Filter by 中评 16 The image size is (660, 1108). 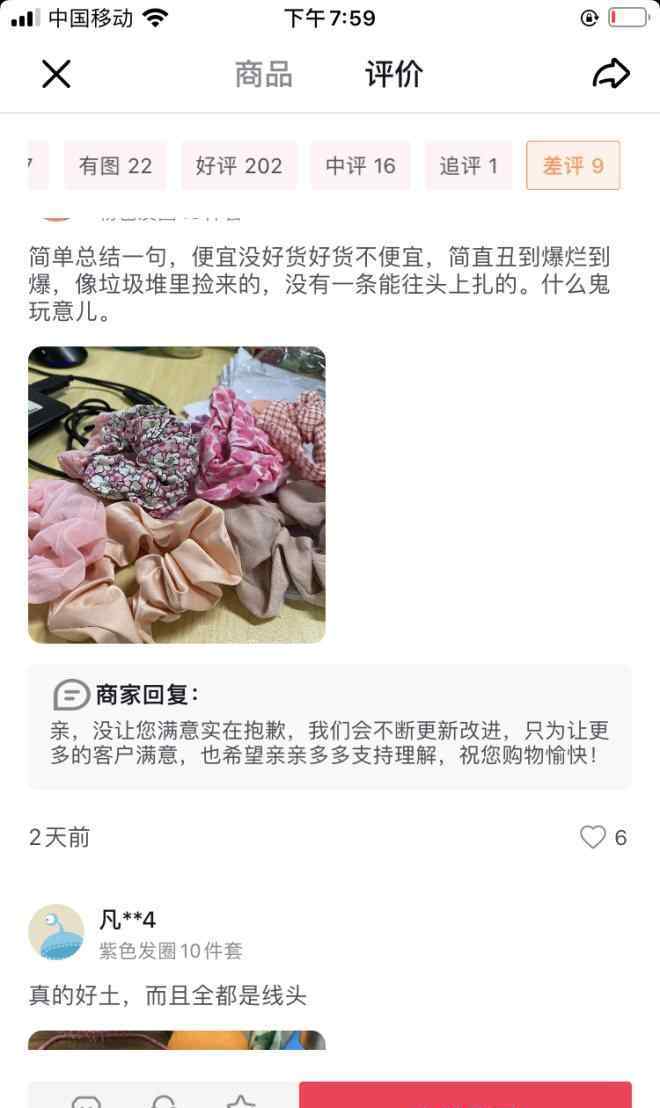point(360,166)
